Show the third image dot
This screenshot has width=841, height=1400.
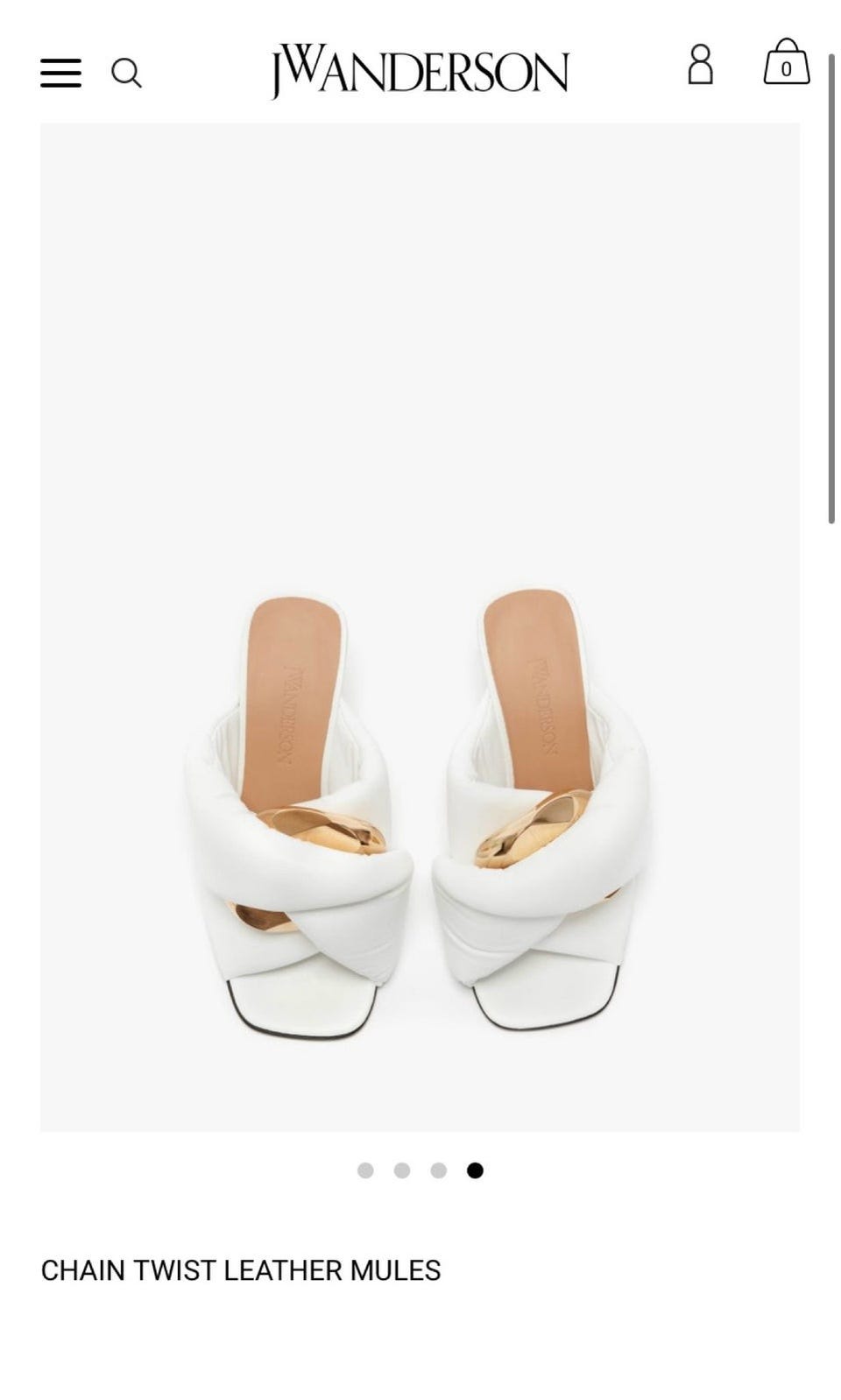(x=439, y=1170)
